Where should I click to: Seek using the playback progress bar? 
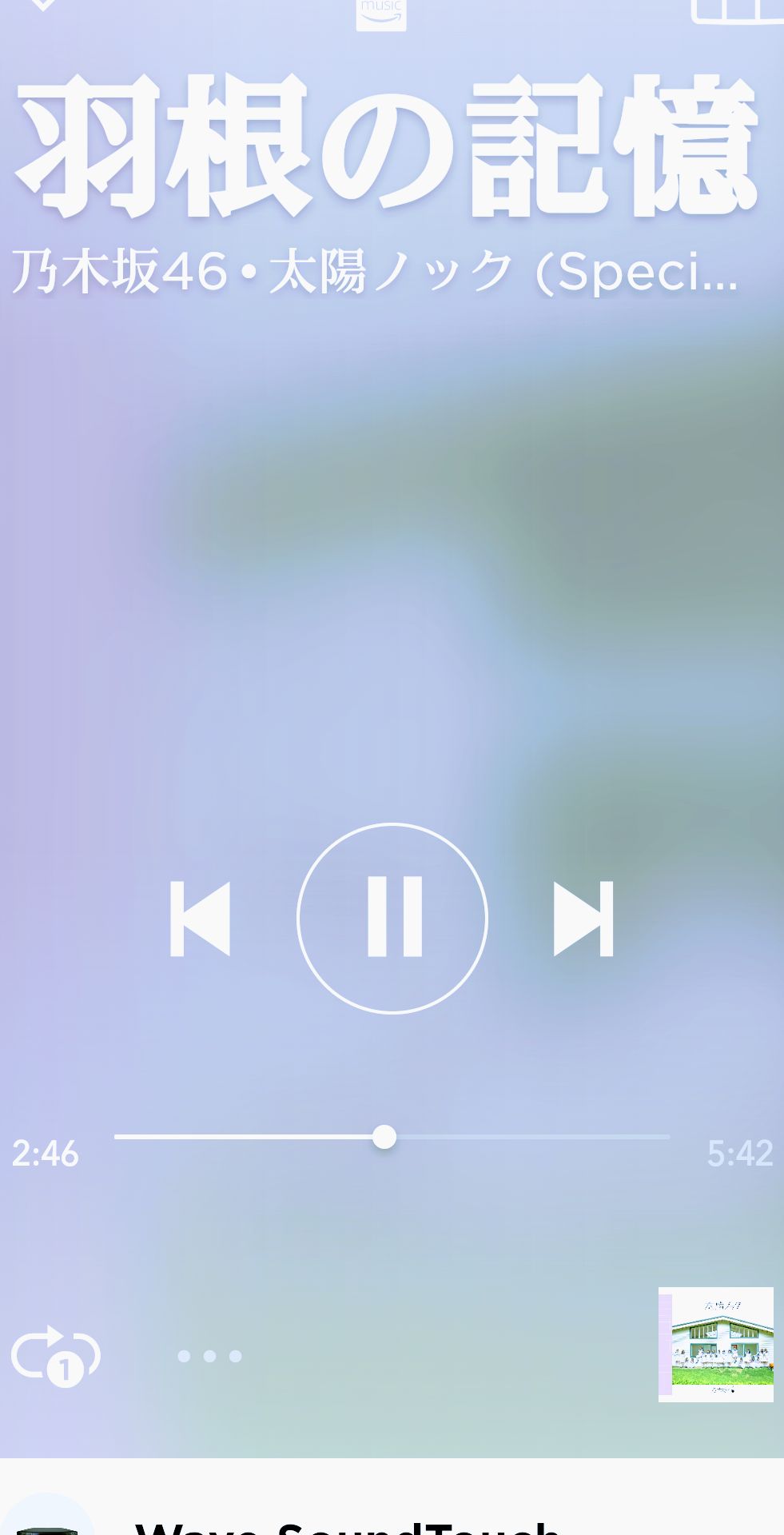(x=392, y=1137)
